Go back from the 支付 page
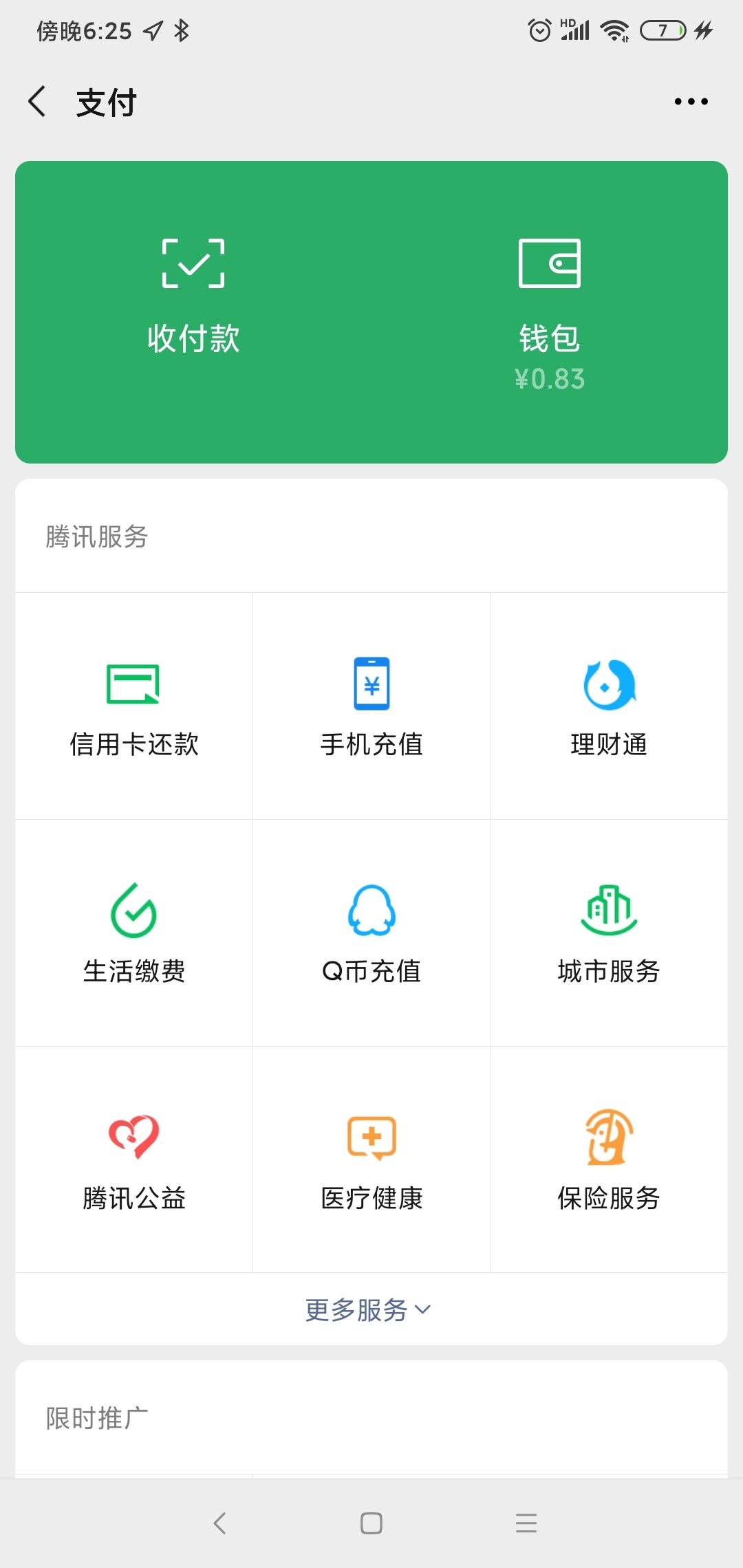This screenshot has width=743, height=1568. [37, 102]
